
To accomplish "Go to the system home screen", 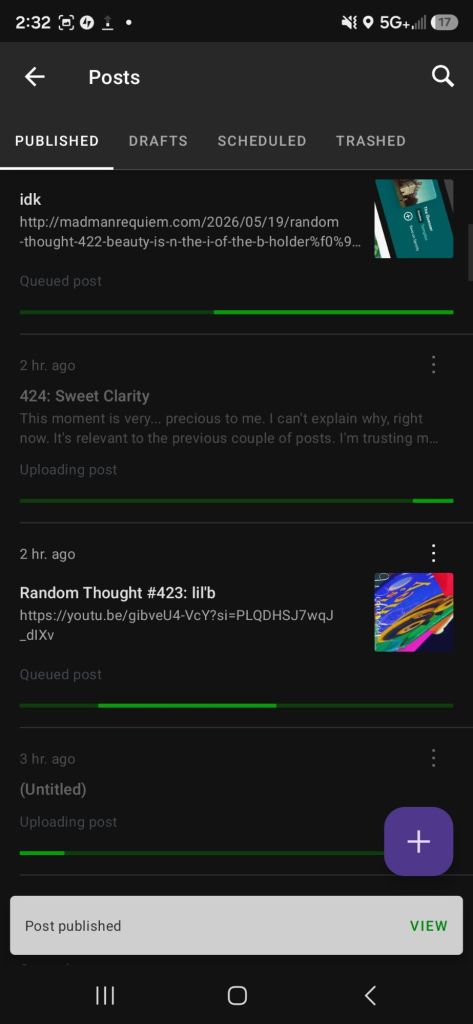I will coord(236,995).
